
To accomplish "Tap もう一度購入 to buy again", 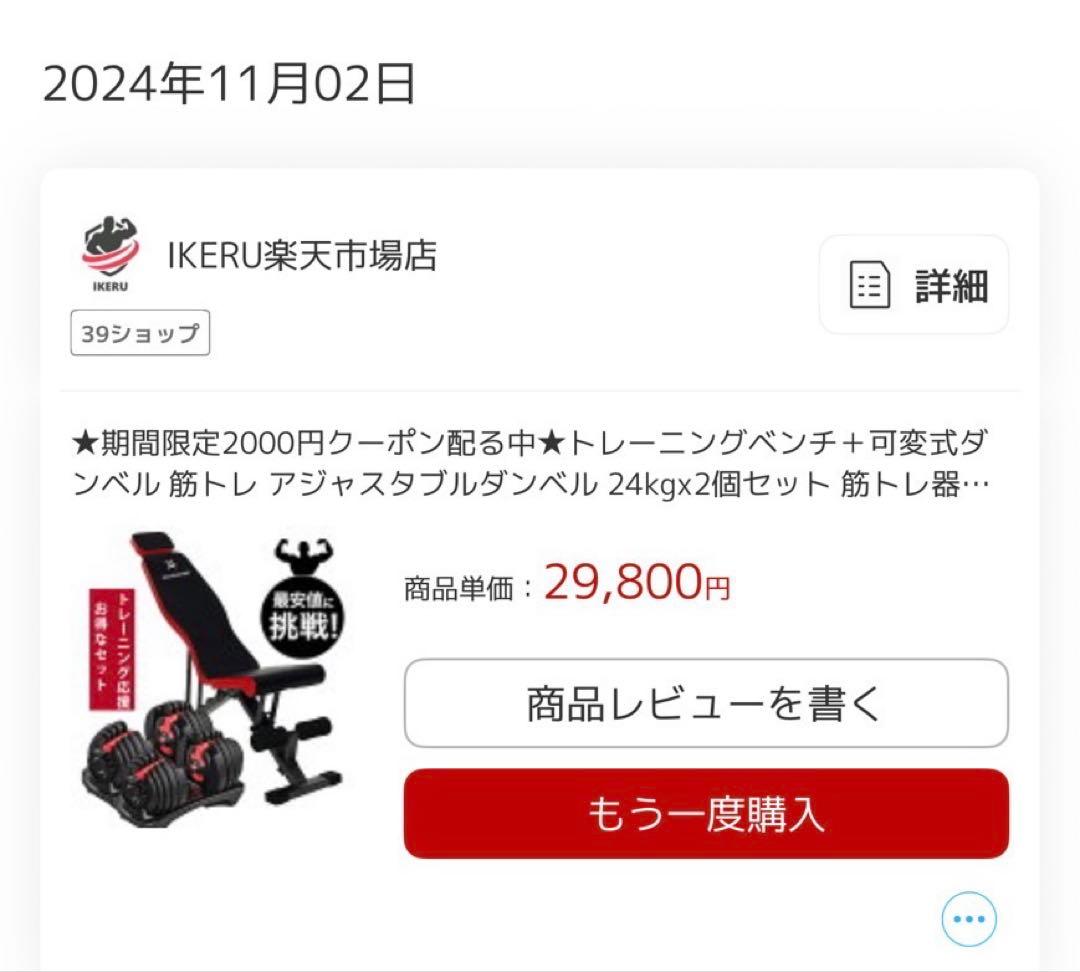I will point(706,814).
